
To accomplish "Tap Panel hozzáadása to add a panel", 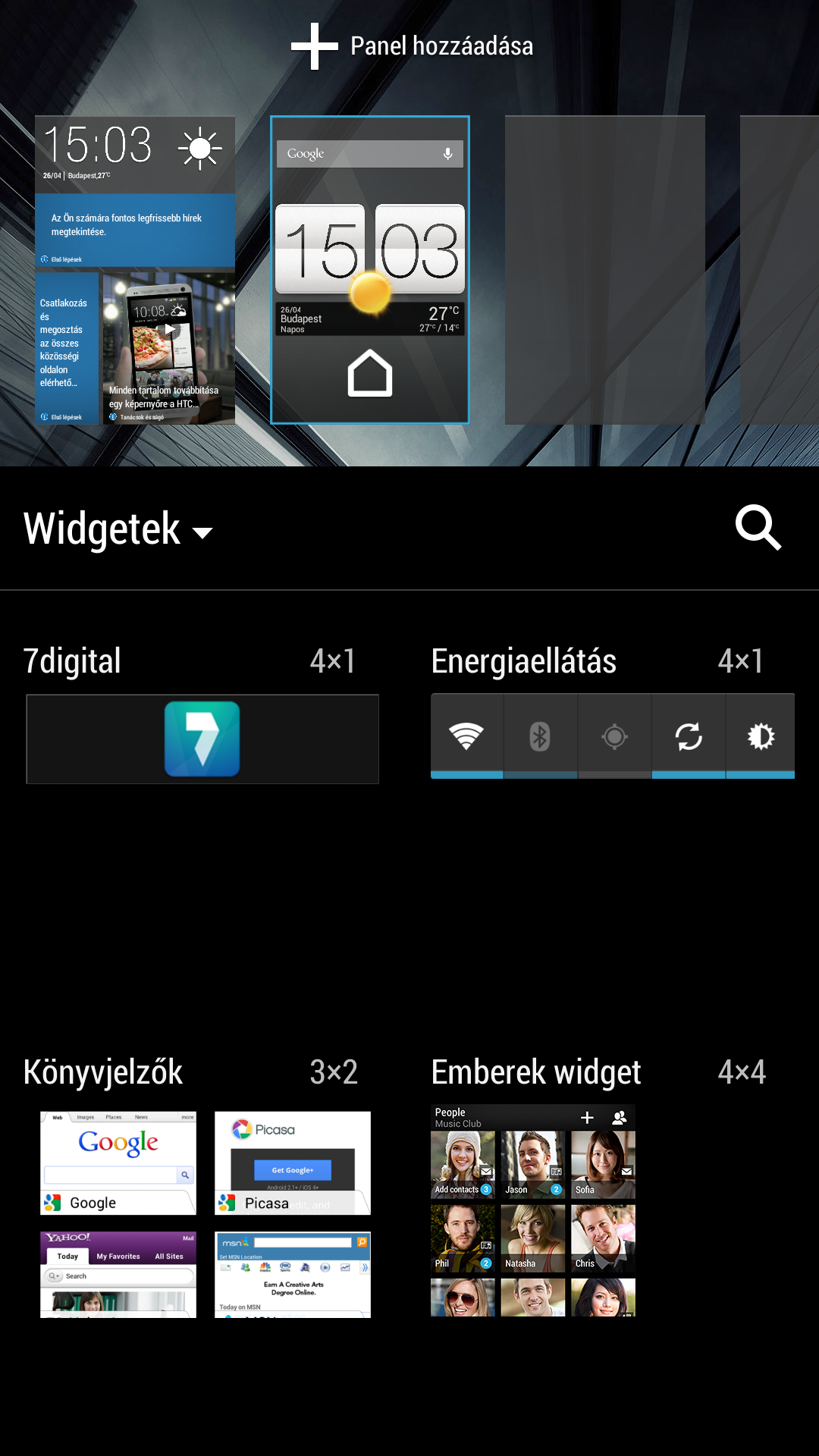I will [x=413, y=46].
